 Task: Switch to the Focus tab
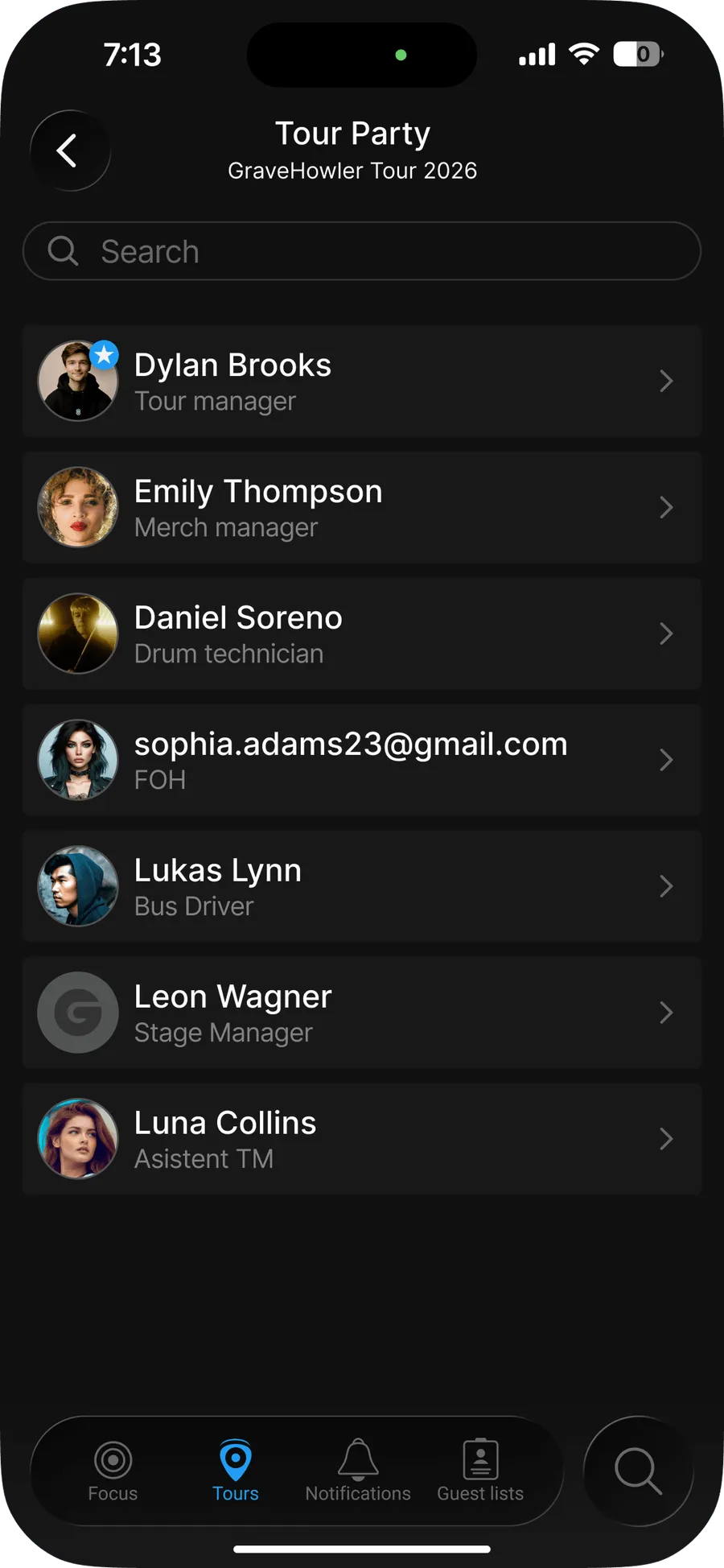(x=113, y=1471)
